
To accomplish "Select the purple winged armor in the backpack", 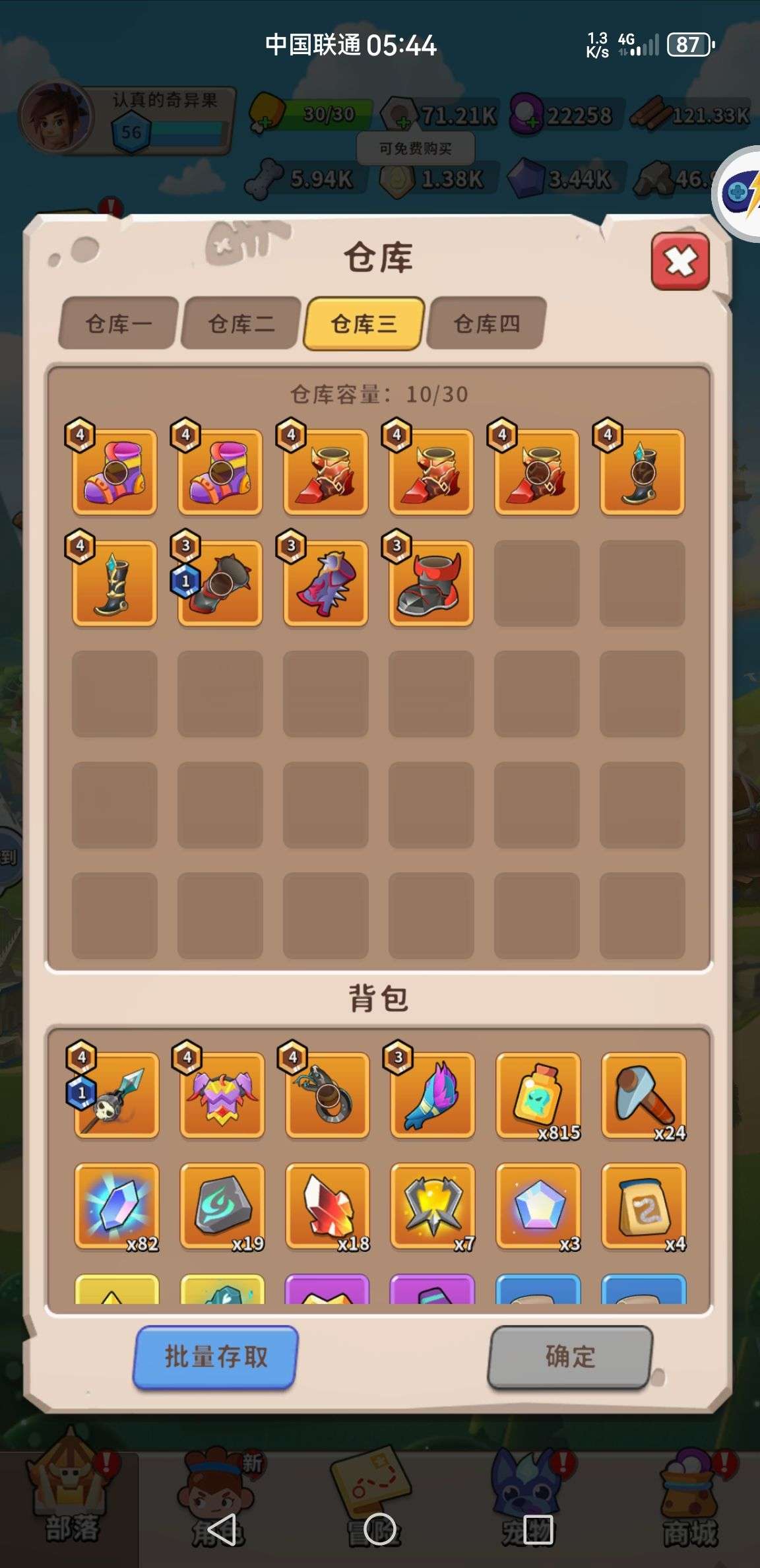I will pyautogui.click(x=222, y=1095).
